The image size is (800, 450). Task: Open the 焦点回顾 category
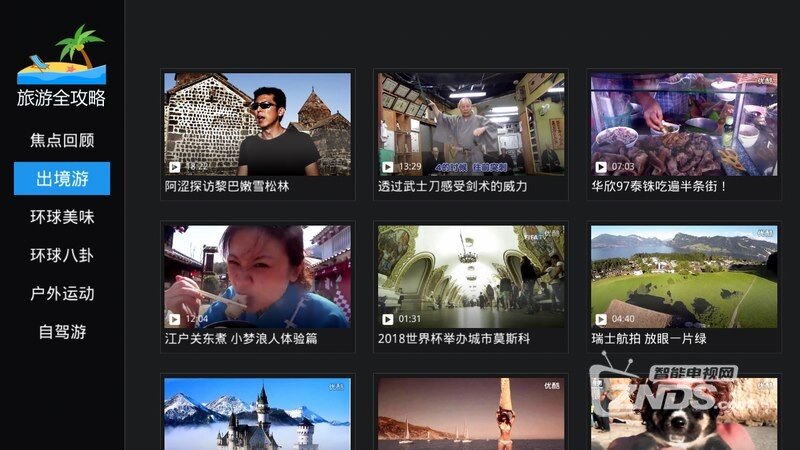[x=62, y=141]
